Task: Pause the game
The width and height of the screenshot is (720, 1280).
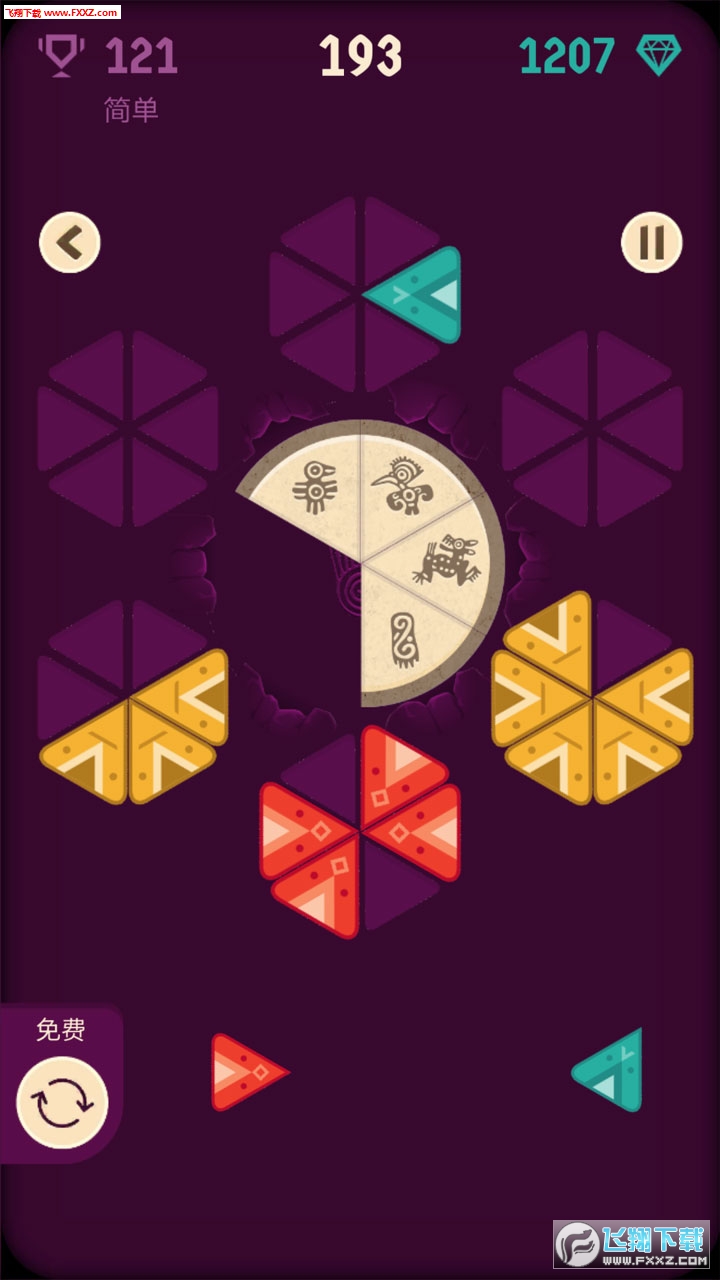Action: (x=652, y=243)
